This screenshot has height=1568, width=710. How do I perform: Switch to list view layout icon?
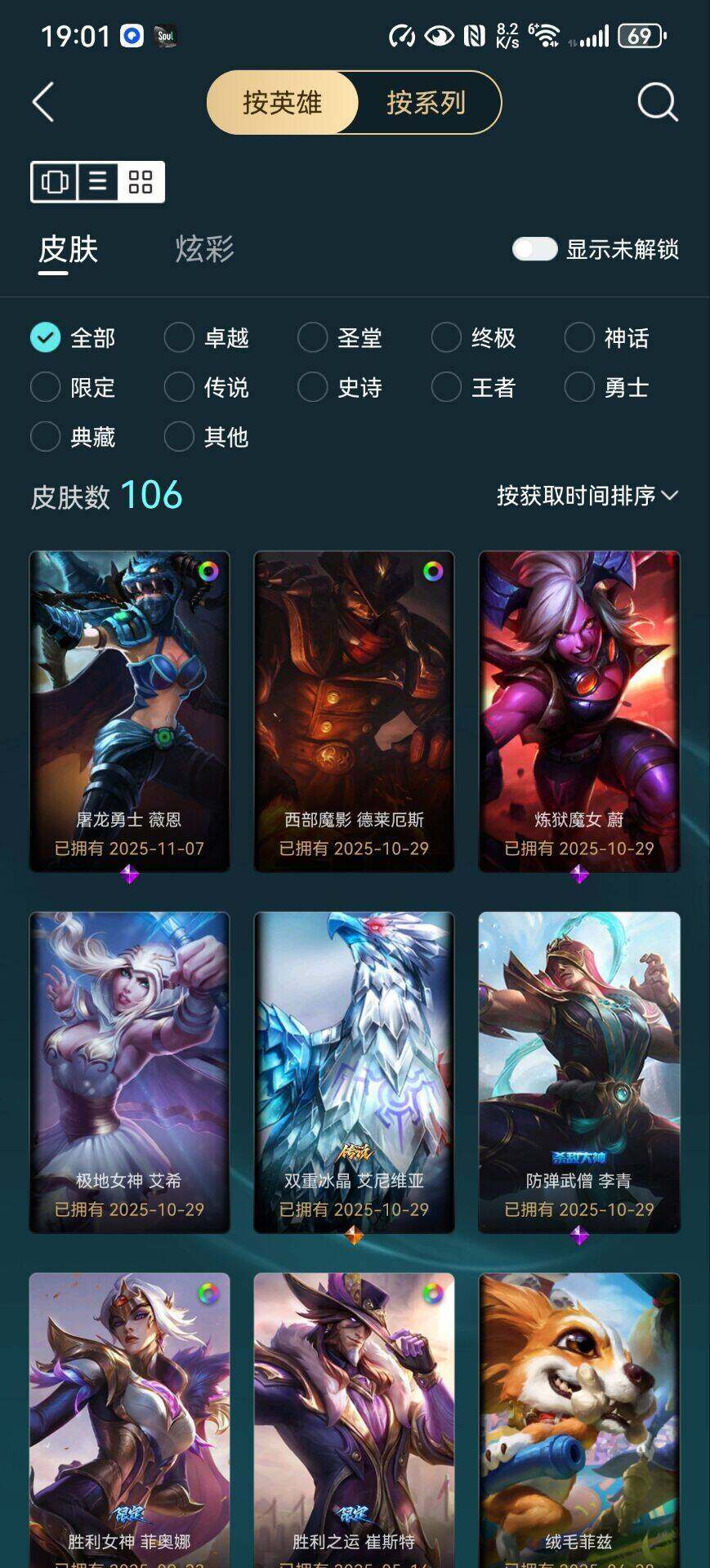pyautogui.click(x=98, y=181)
